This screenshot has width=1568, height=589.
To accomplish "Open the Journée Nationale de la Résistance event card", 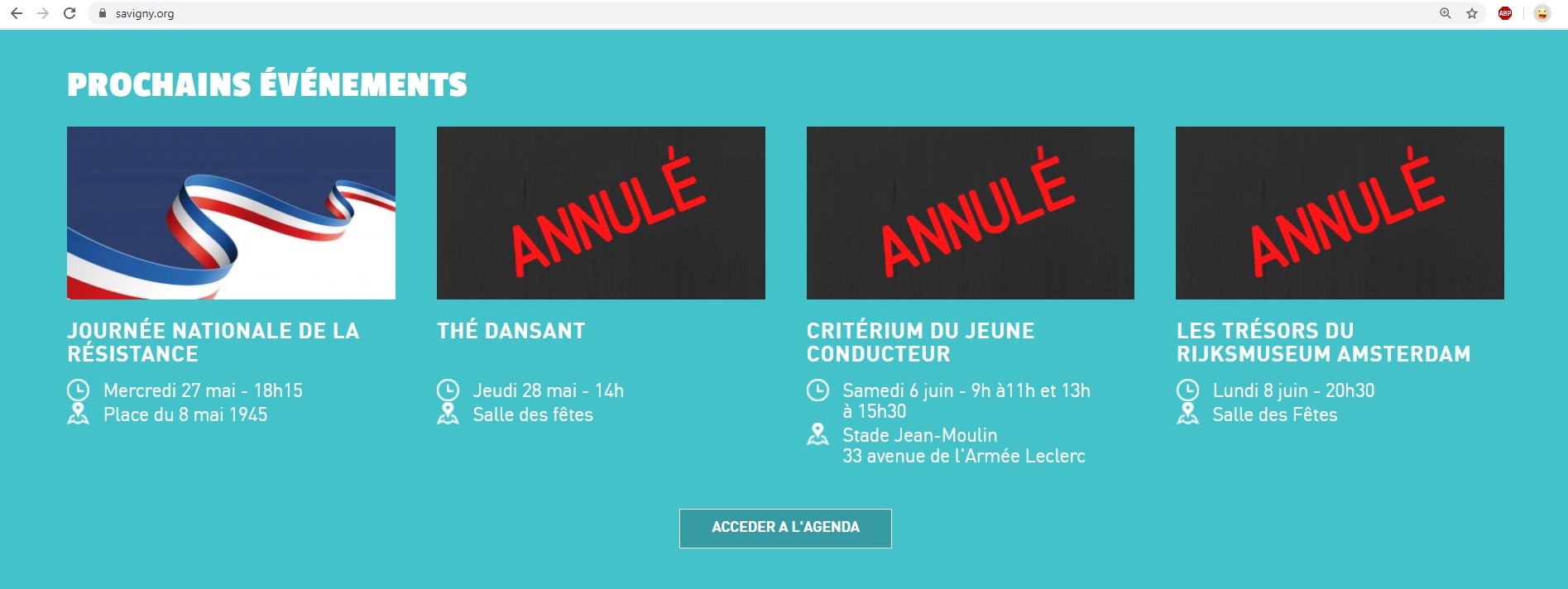I will click(x=231, y=213).
